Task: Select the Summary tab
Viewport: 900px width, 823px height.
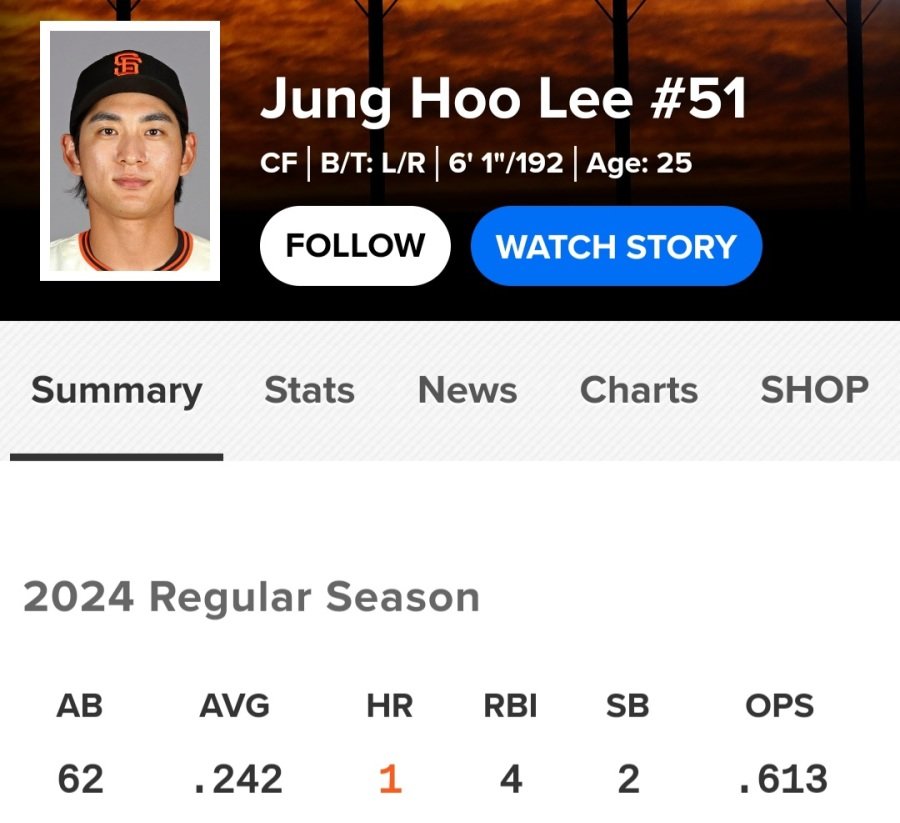Action: pos(116,390)
